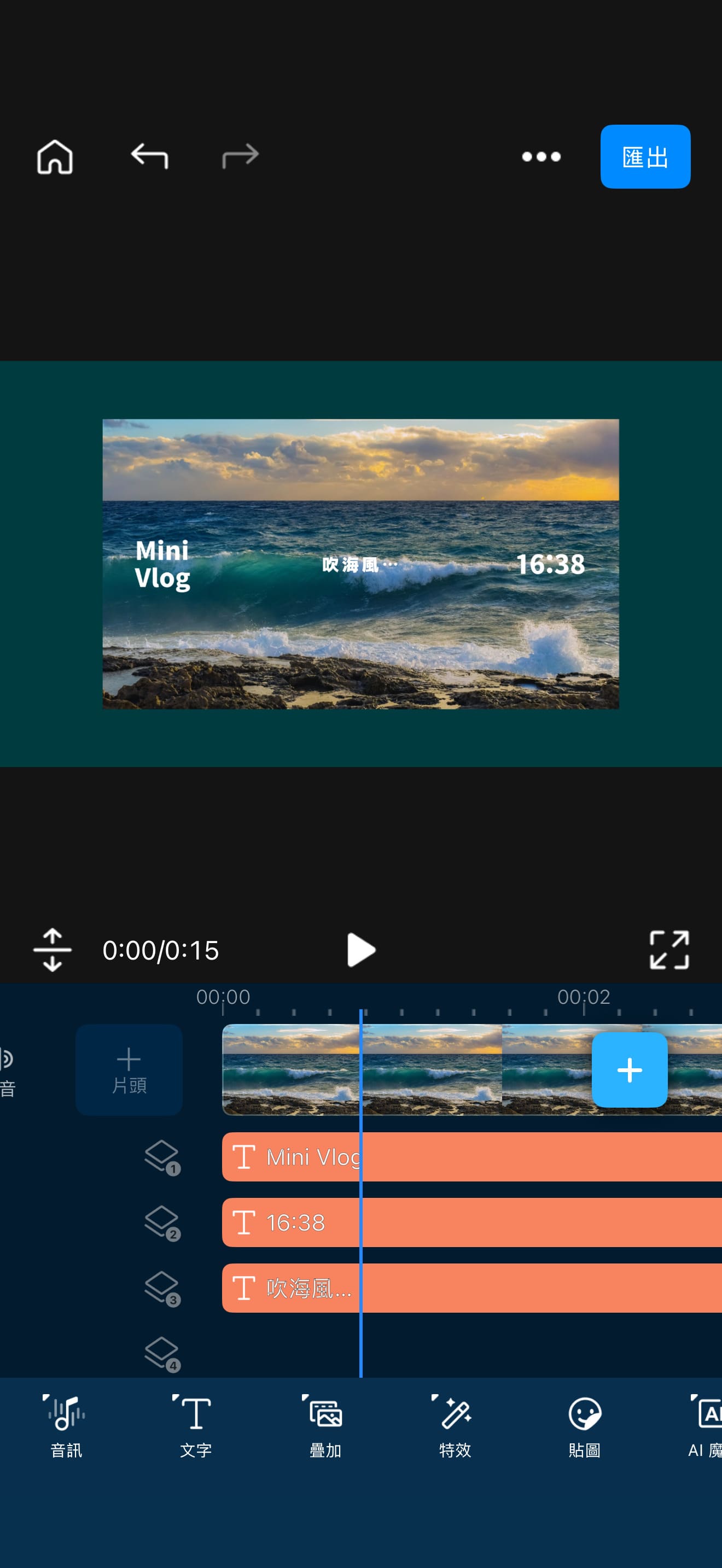Add a new clip with the plus button
Image resolution: width=722 pixels, height=1568 pixels.
point(629,1069)
